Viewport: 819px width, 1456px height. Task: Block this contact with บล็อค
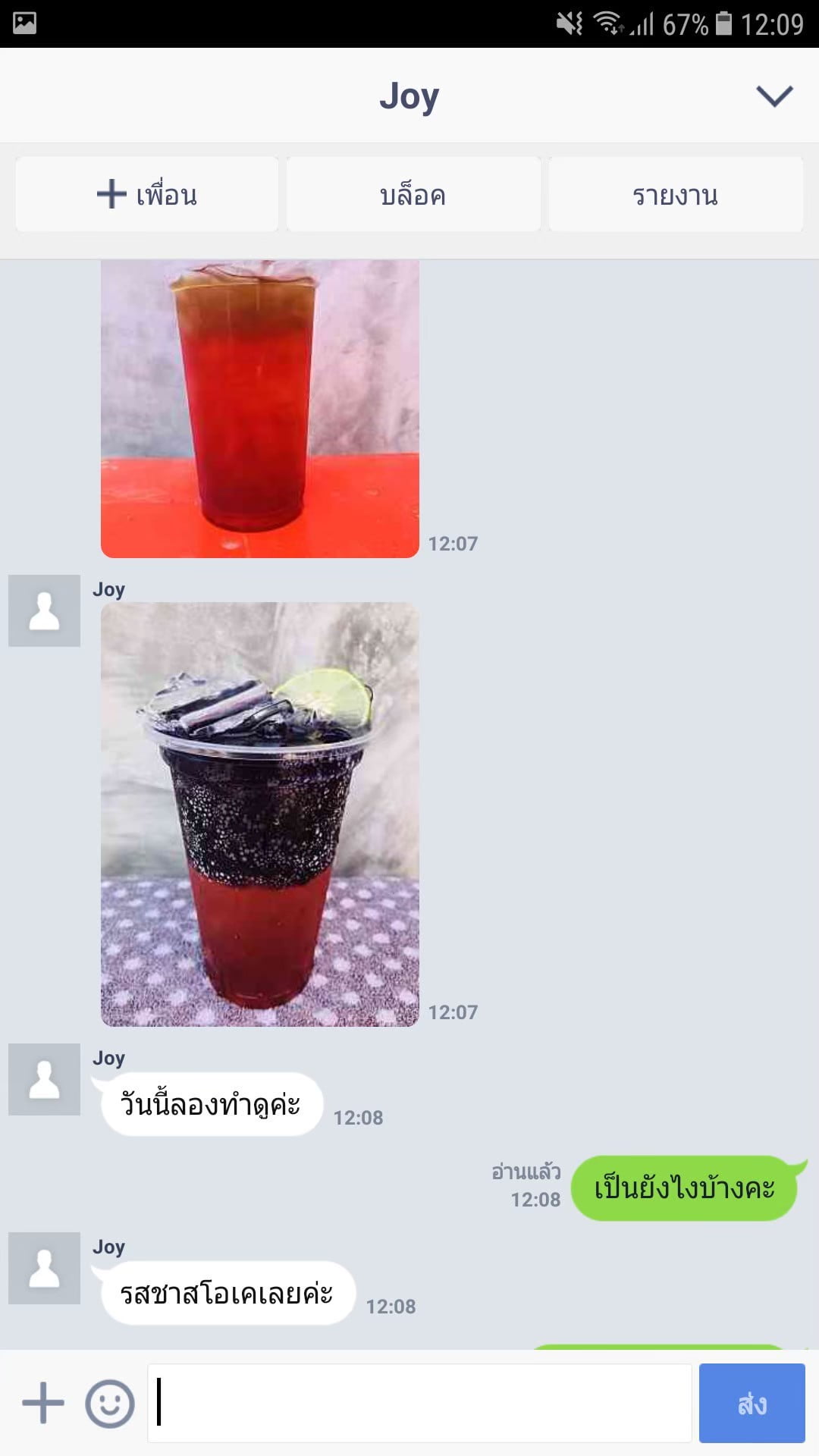pyautogui.click(x=413, y=194)
